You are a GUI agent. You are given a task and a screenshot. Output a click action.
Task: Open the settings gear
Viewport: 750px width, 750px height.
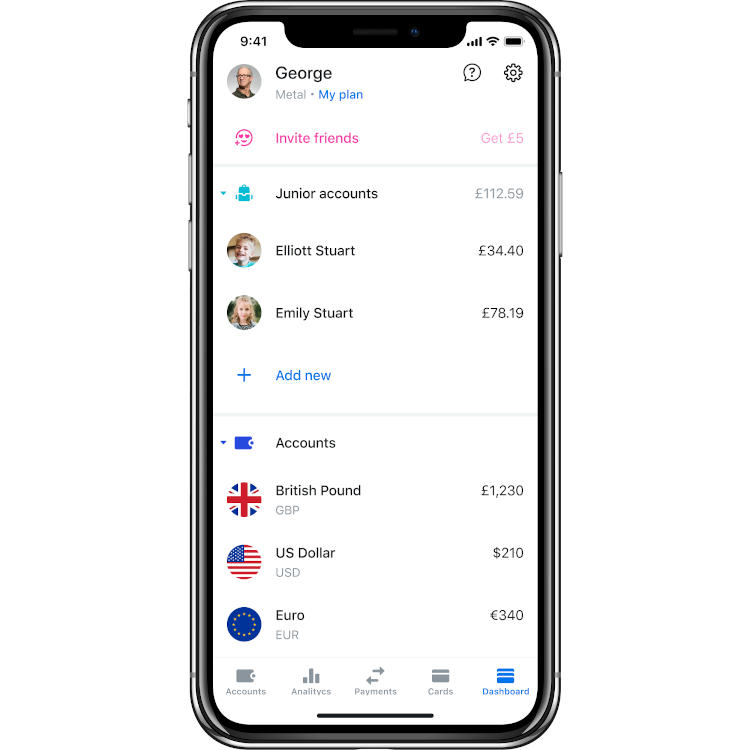click(x=513, y=73)
